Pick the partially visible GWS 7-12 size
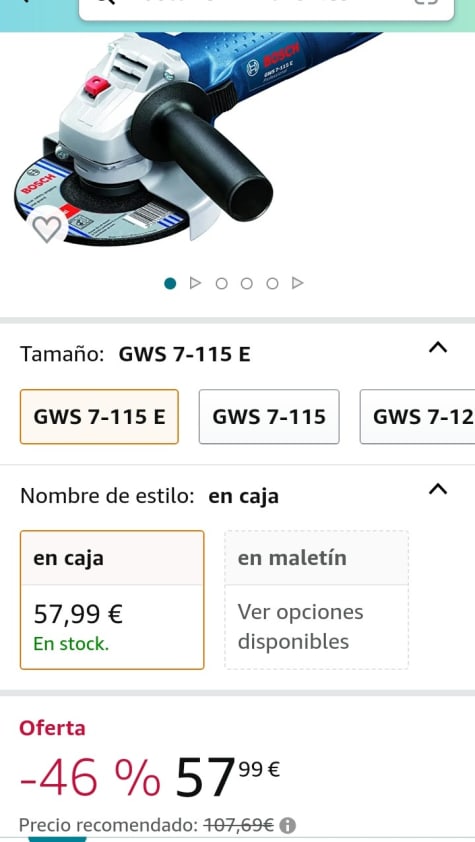475x842 pixels. coord(418,417)
